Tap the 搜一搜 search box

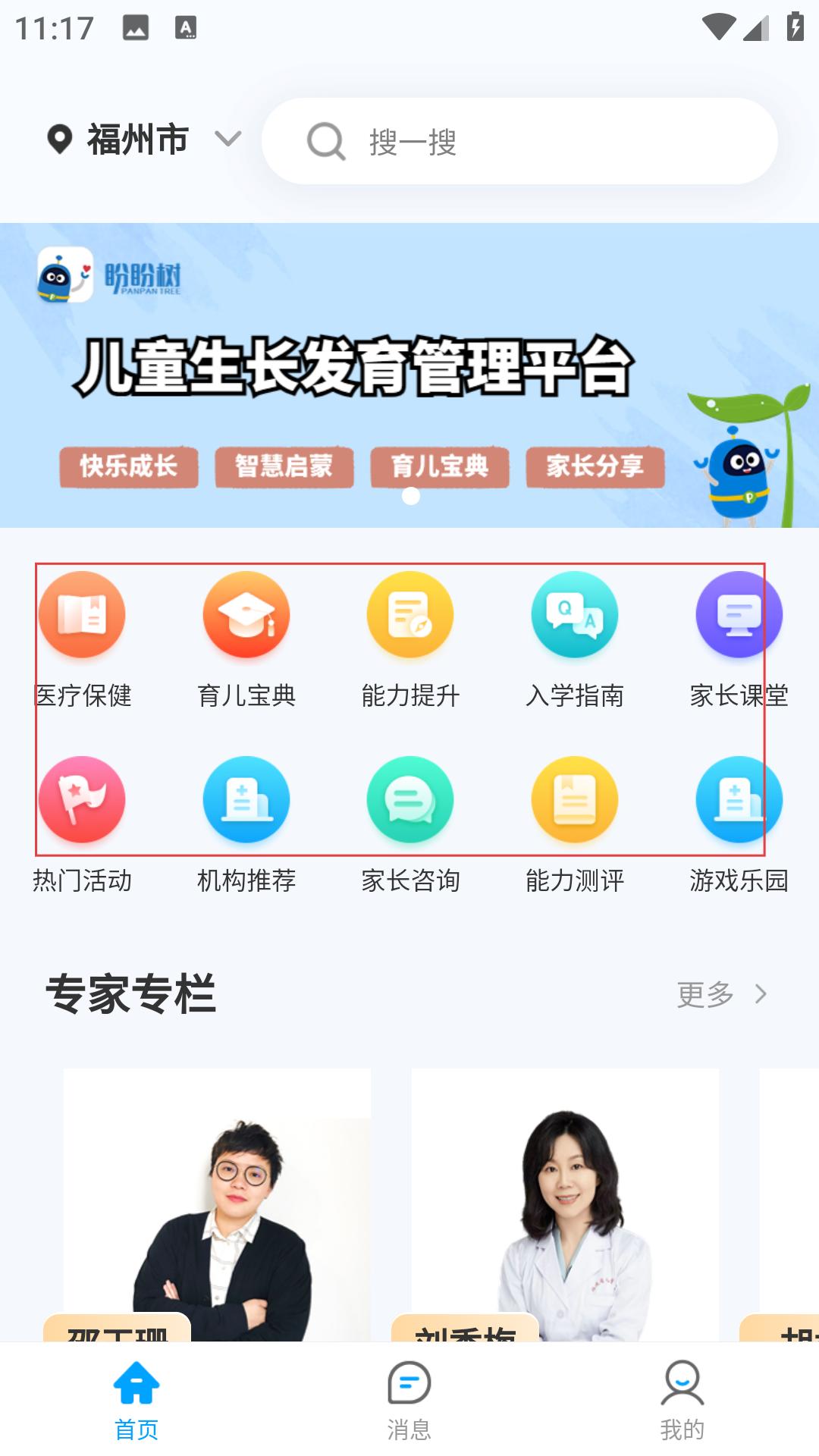click(519, 142)
